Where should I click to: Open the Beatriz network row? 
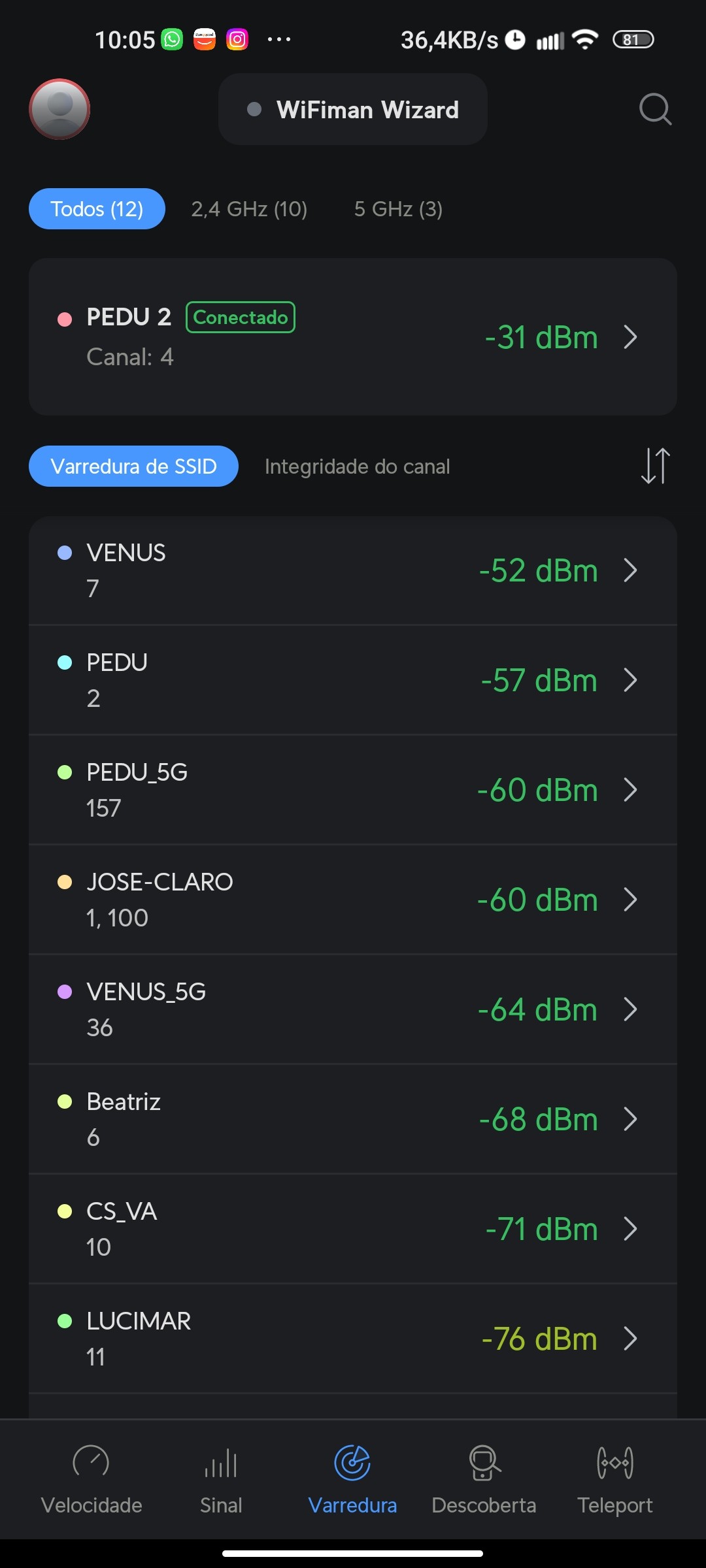click(x=353, y=1119)
